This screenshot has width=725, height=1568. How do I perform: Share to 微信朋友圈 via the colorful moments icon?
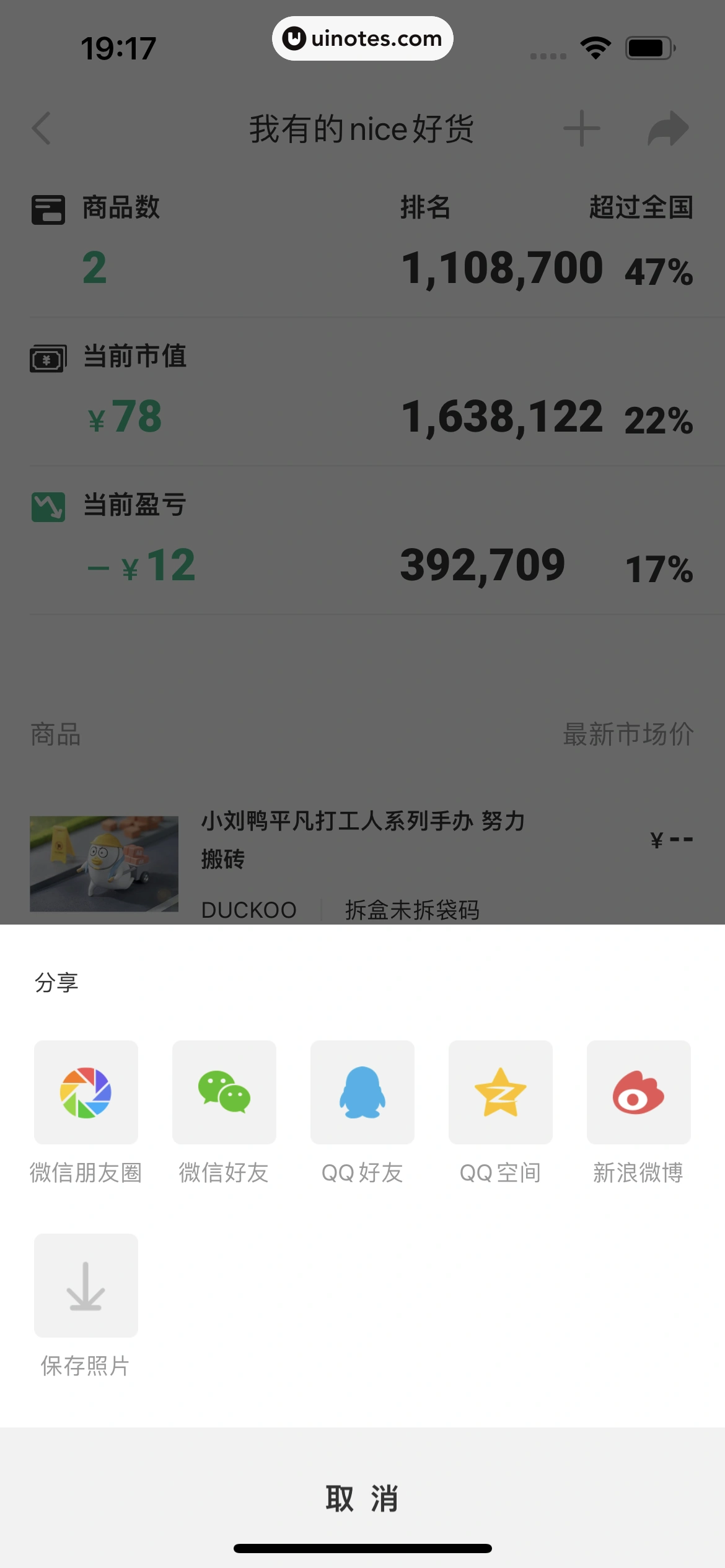point(86,1091)
